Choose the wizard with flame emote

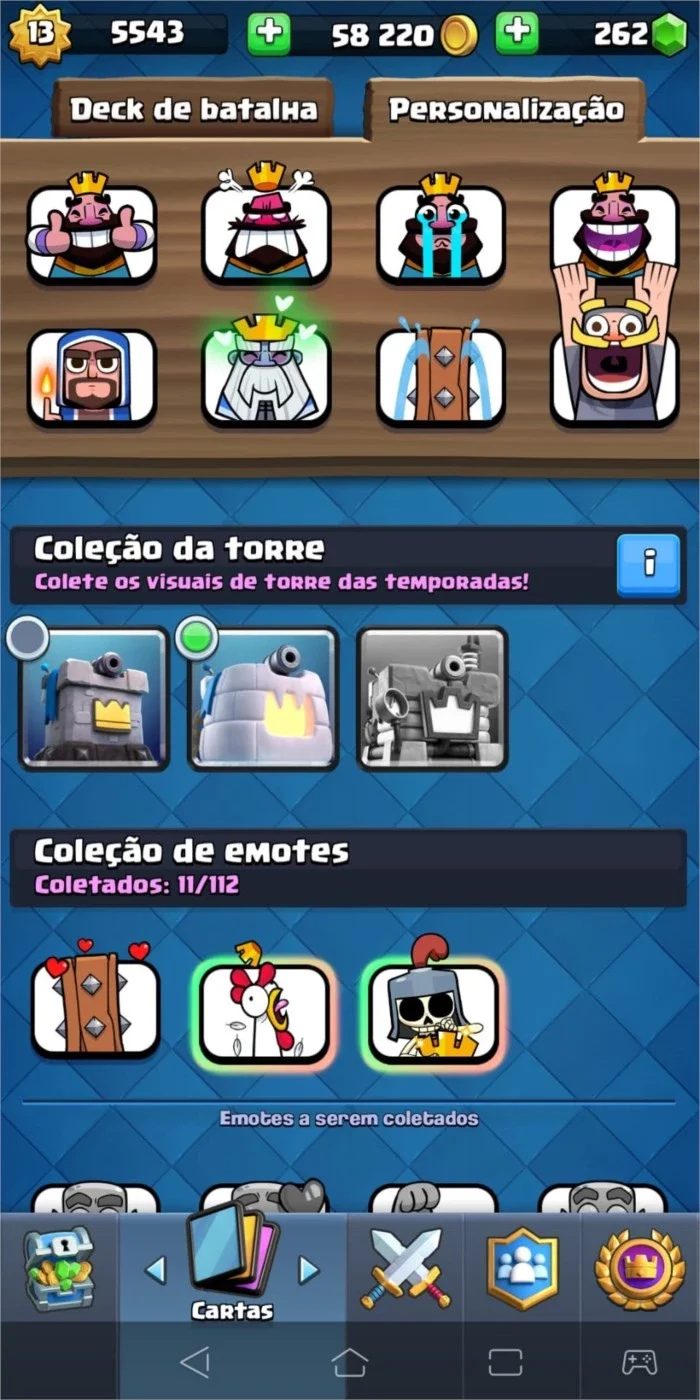pyautogui.click(x=91, y=377)
